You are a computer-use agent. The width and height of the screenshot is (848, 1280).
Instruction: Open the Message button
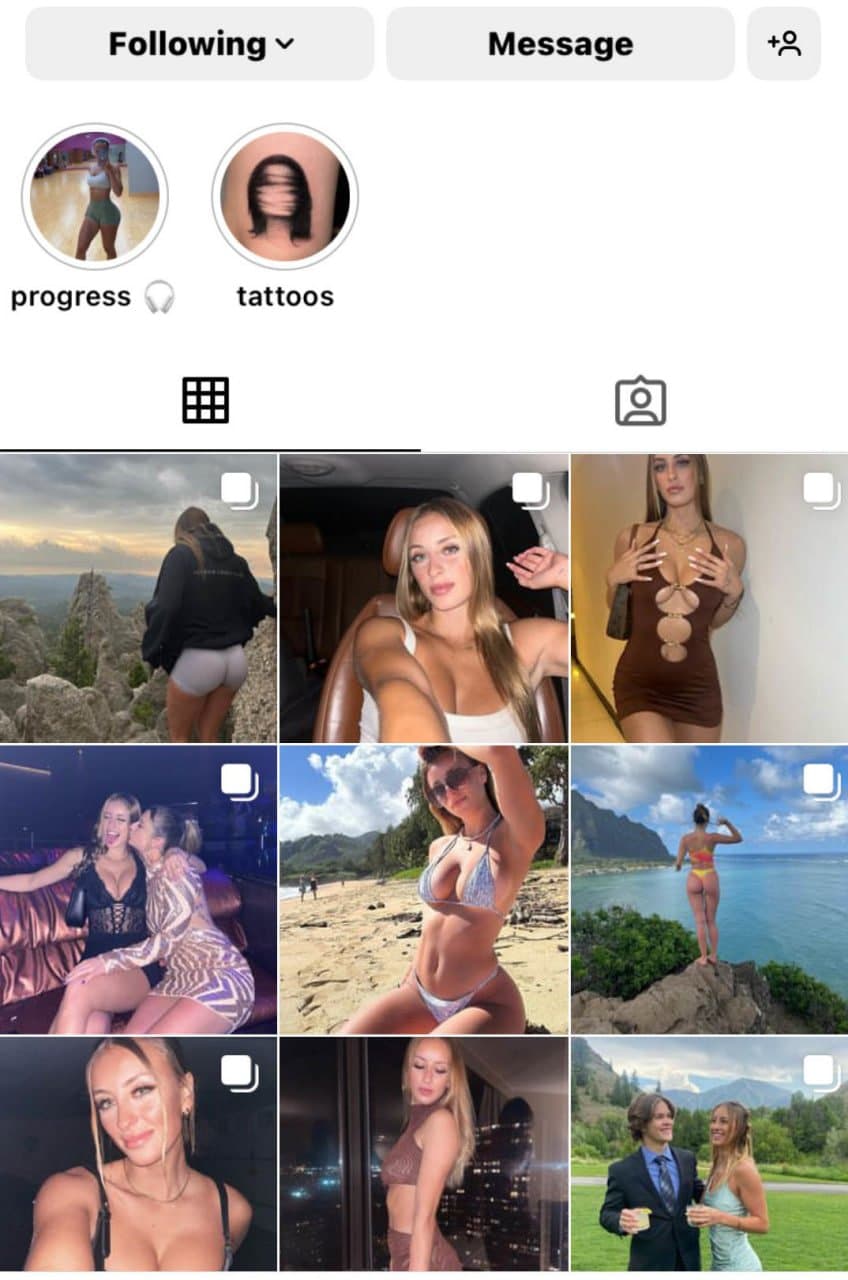pyautogui.click(x=559, y=43)
